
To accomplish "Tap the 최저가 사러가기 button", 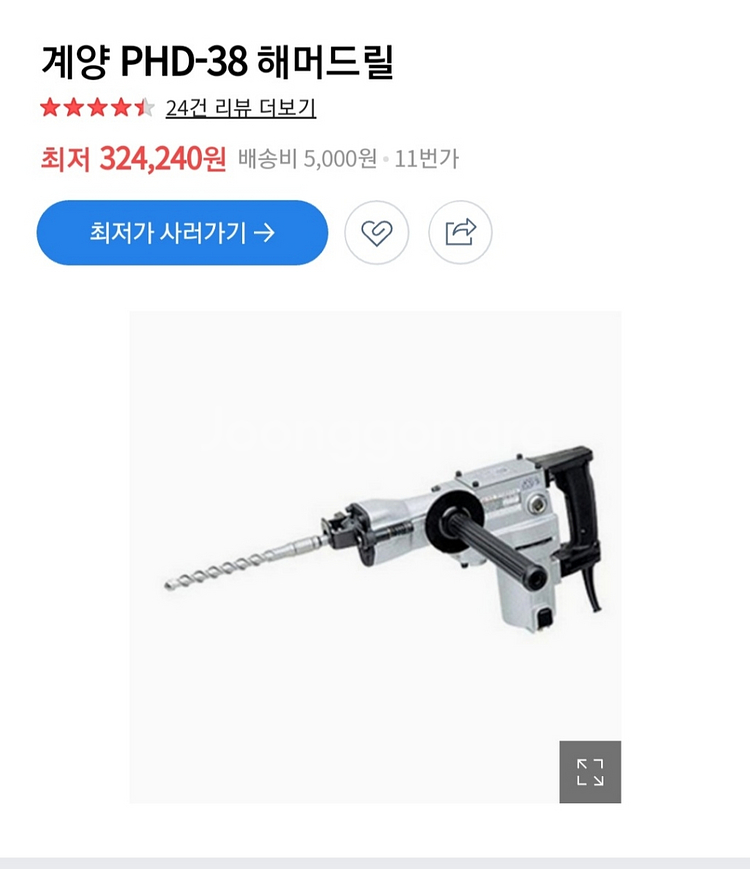I will [x=182, y=233].
